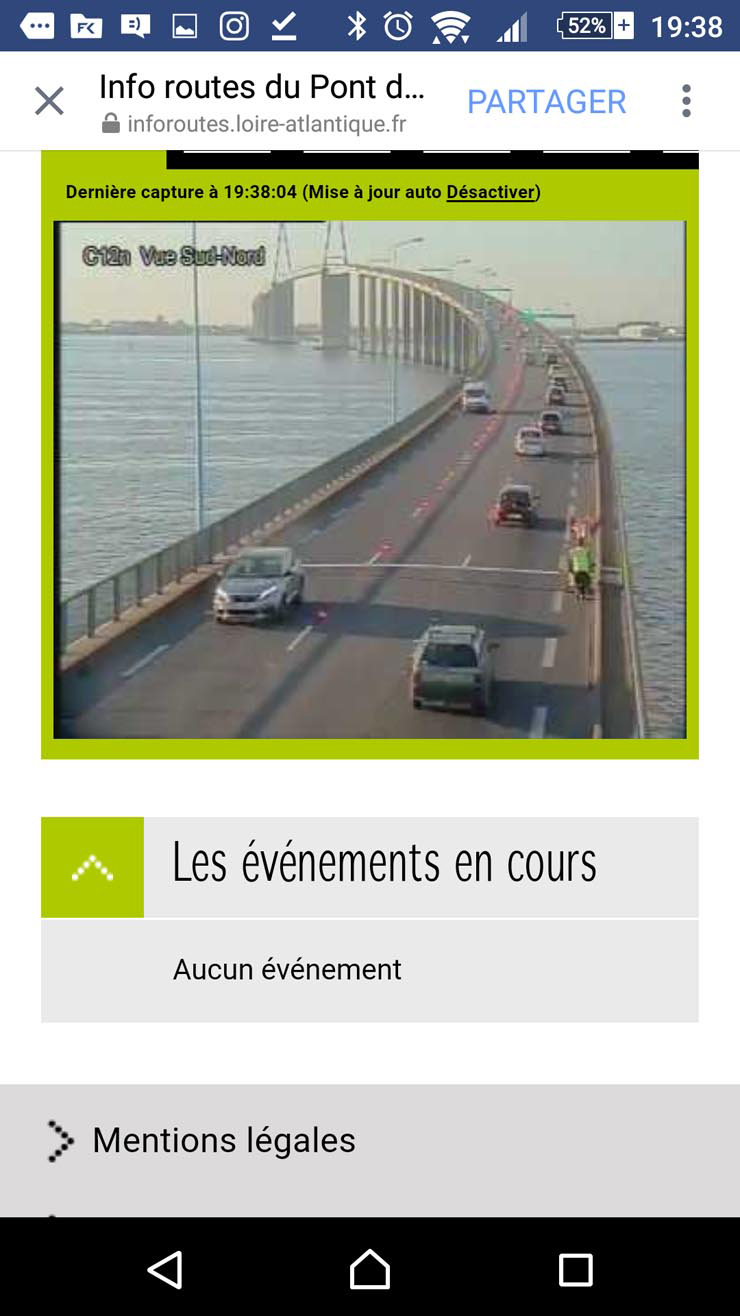Open the browser overflow menu
Viewport: 740px width, 1316px height.
(686, 101)
